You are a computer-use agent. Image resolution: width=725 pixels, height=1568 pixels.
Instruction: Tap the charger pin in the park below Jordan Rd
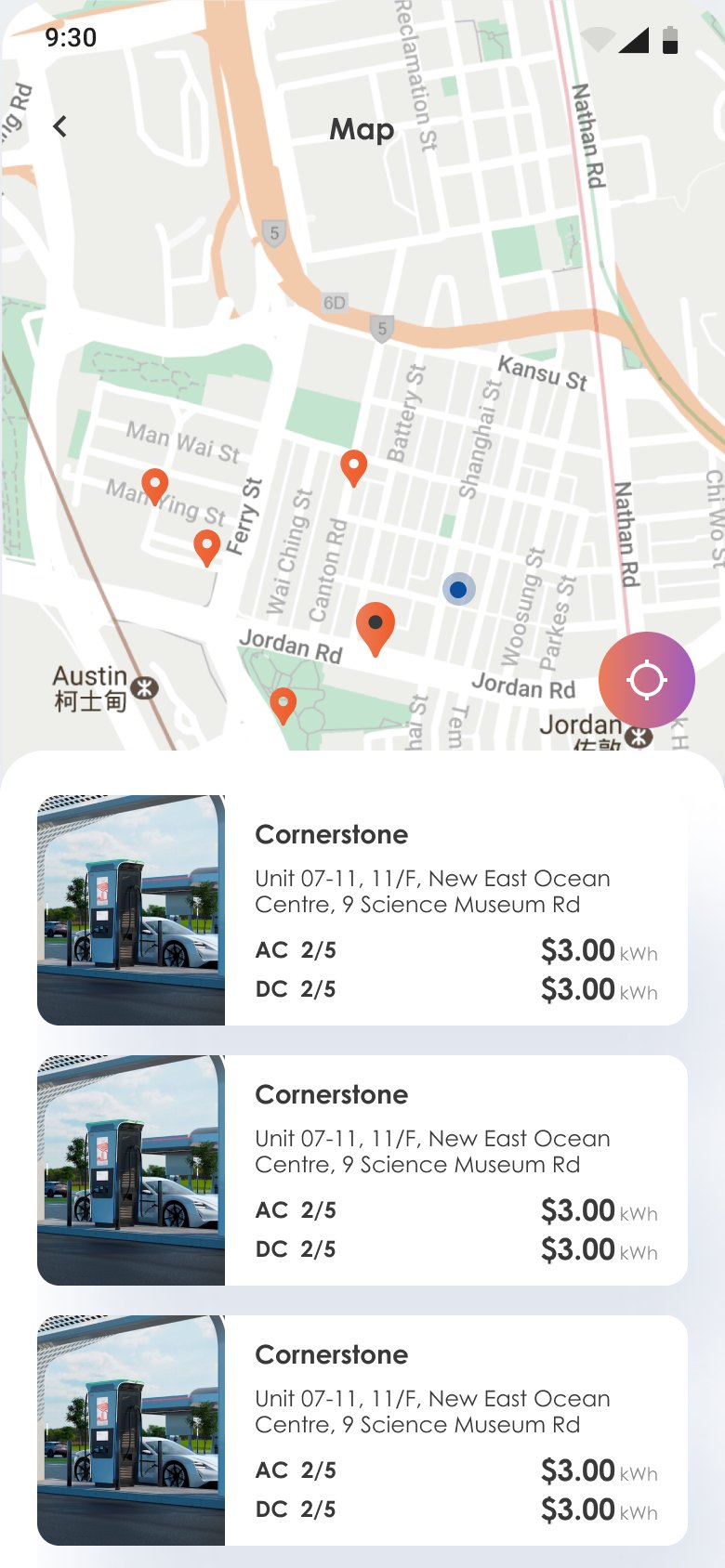point(283,704)
